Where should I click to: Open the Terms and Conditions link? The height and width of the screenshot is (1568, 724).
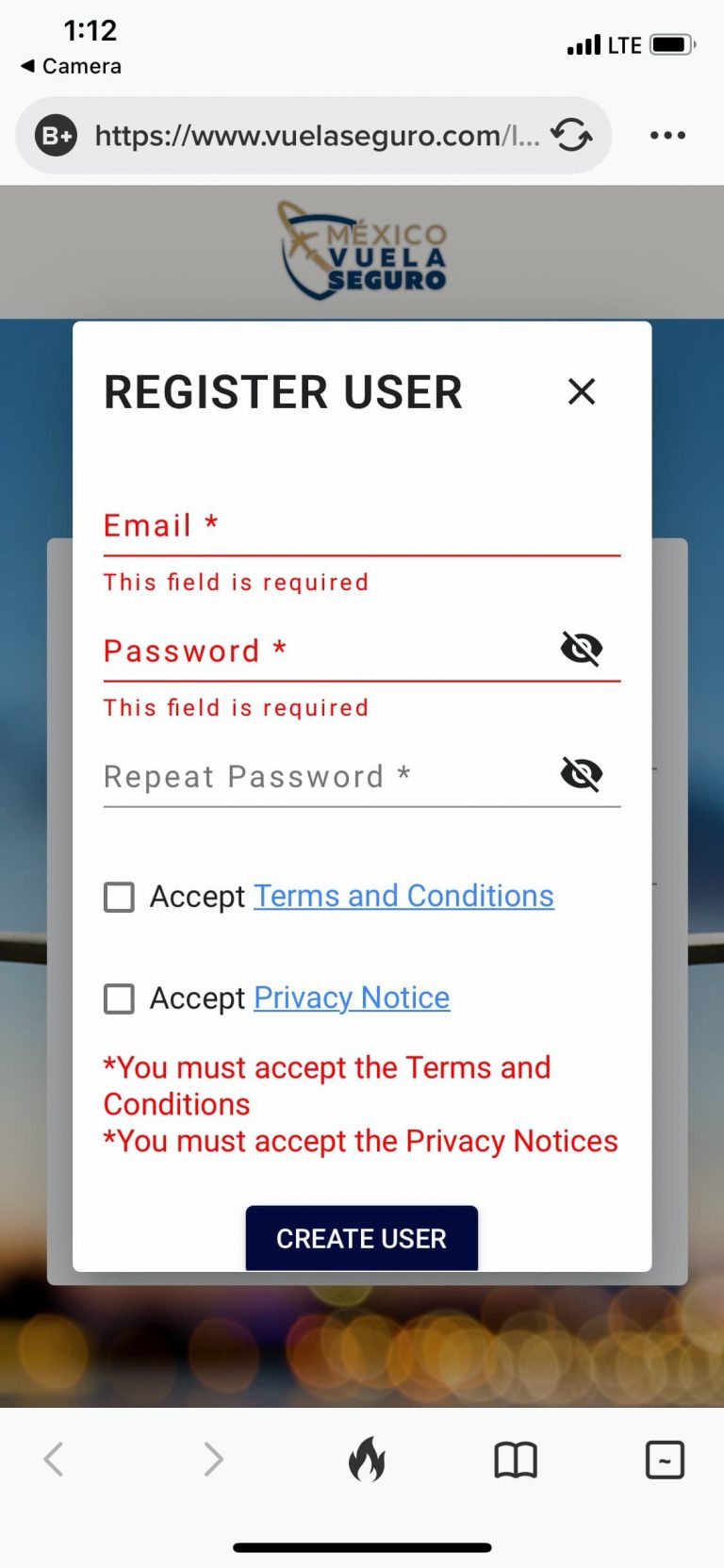[x=403, y=896]
